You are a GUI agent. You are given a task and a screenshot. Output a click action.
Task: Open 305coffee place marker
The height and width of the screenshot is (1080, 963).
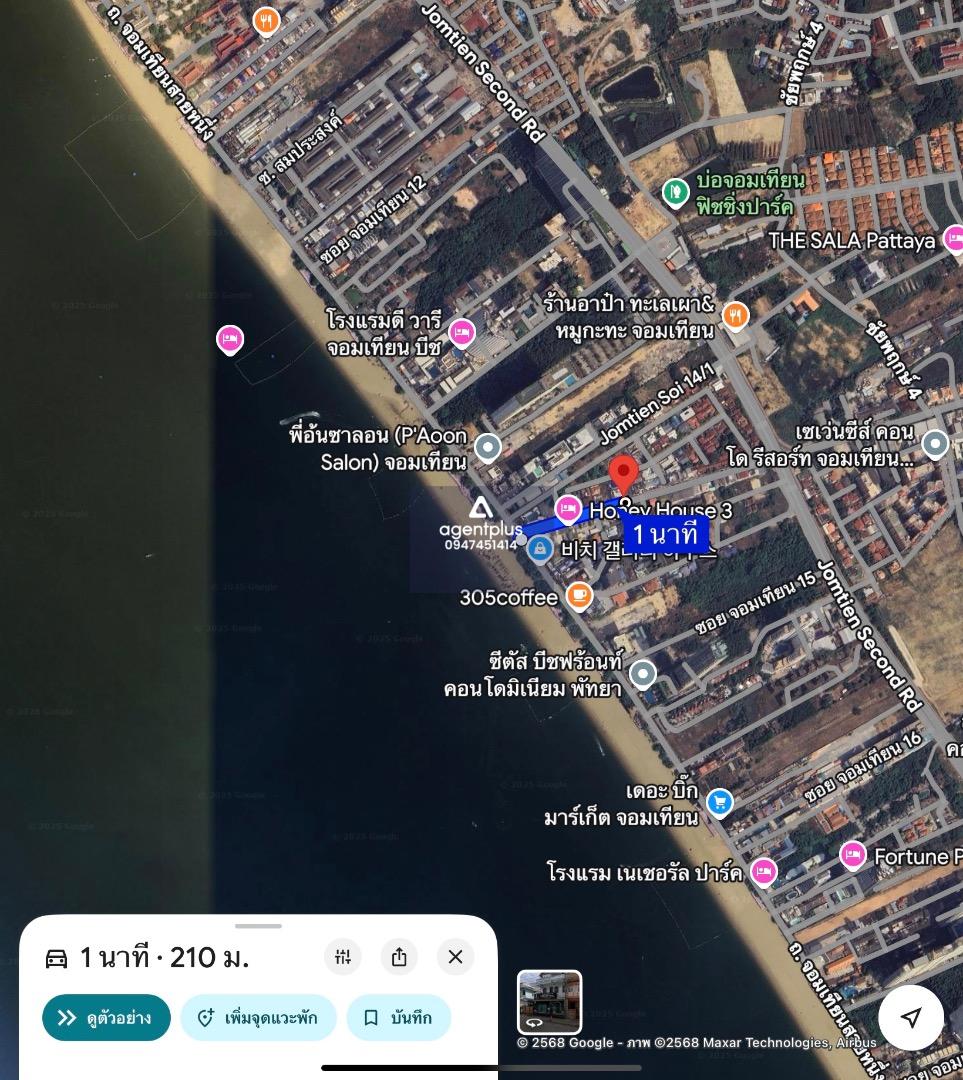point(579,596)
